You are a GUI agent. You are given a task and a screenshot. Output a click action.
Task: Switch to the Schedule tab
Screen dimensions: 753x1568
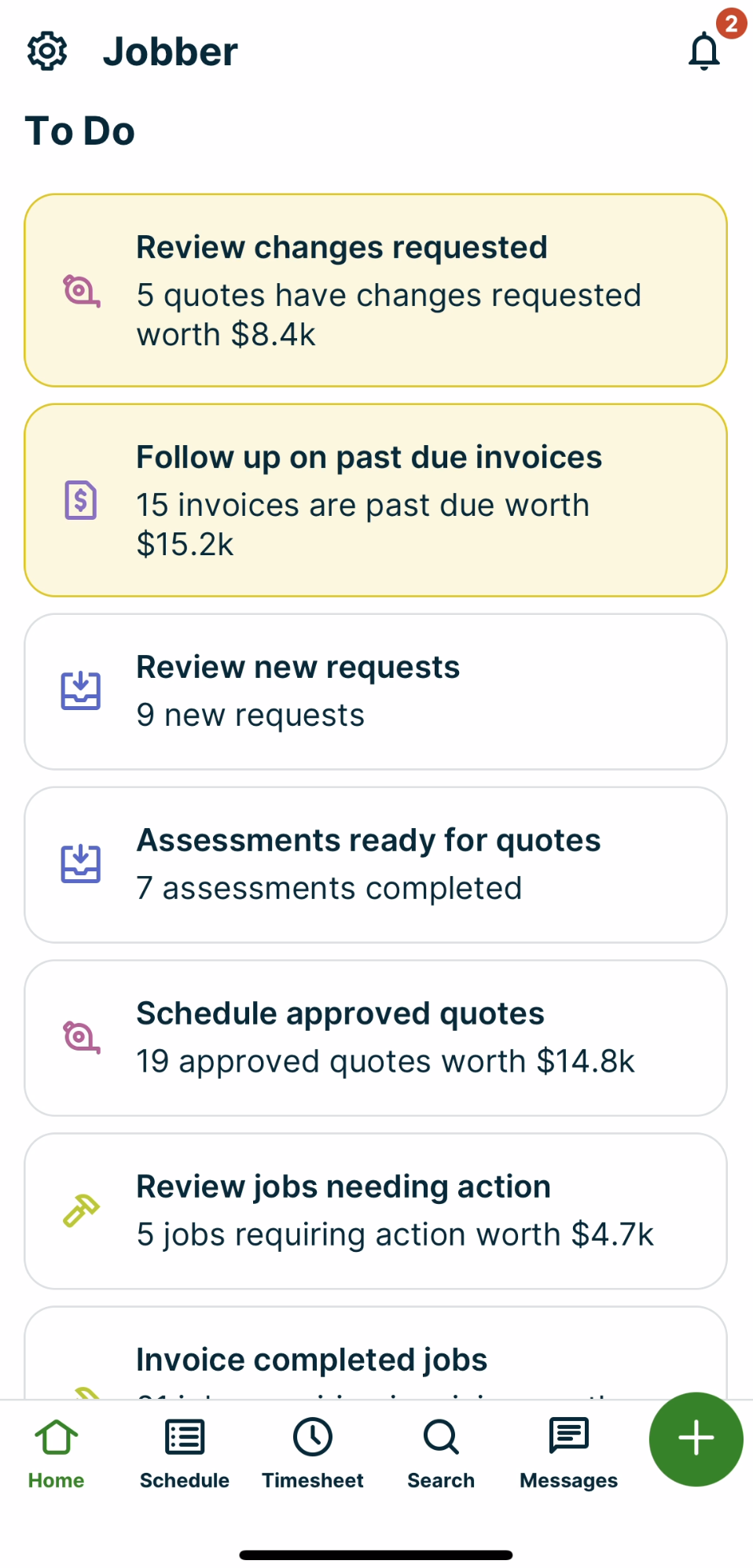point(184,1453)
